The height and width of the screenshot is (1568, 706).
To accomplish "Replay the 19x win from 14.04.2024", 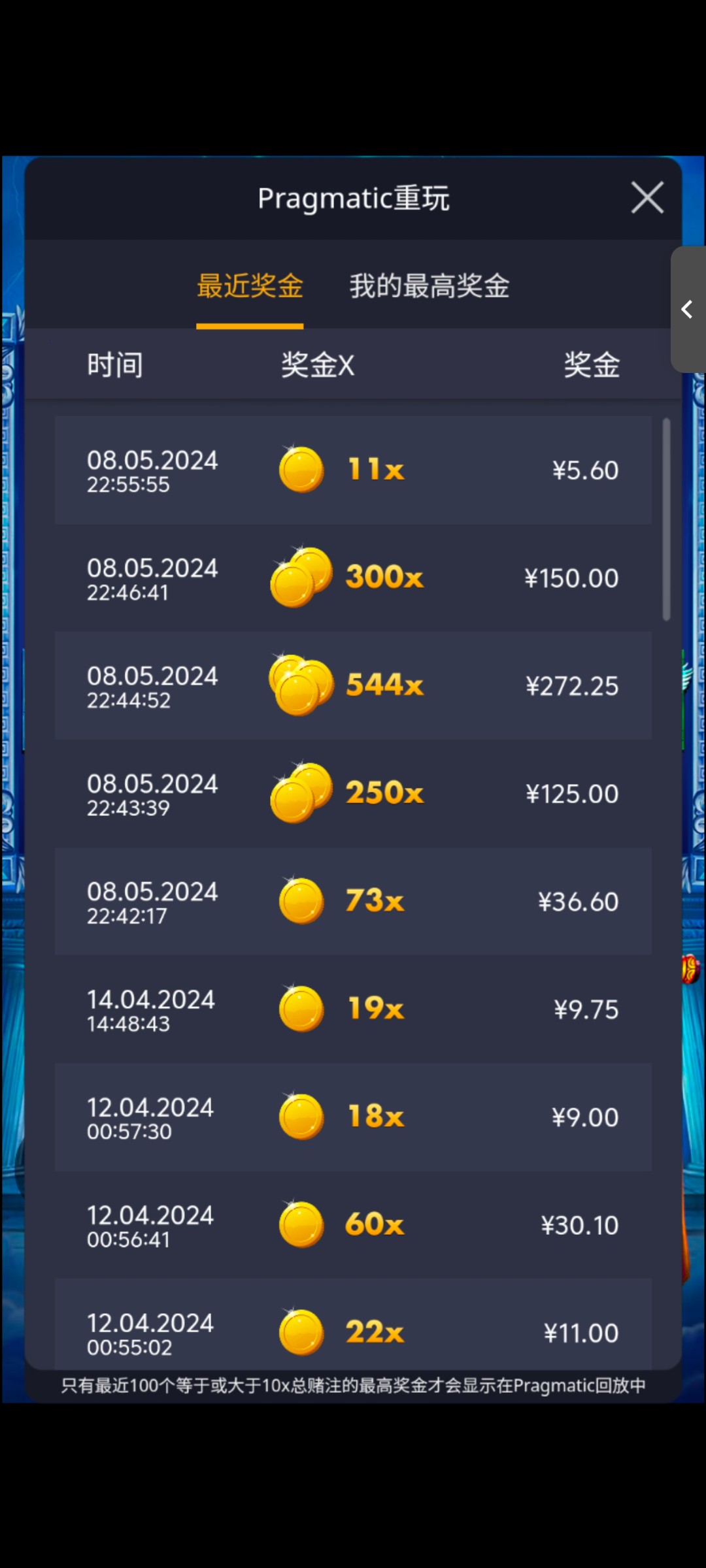I will (x=353, y=1009).
